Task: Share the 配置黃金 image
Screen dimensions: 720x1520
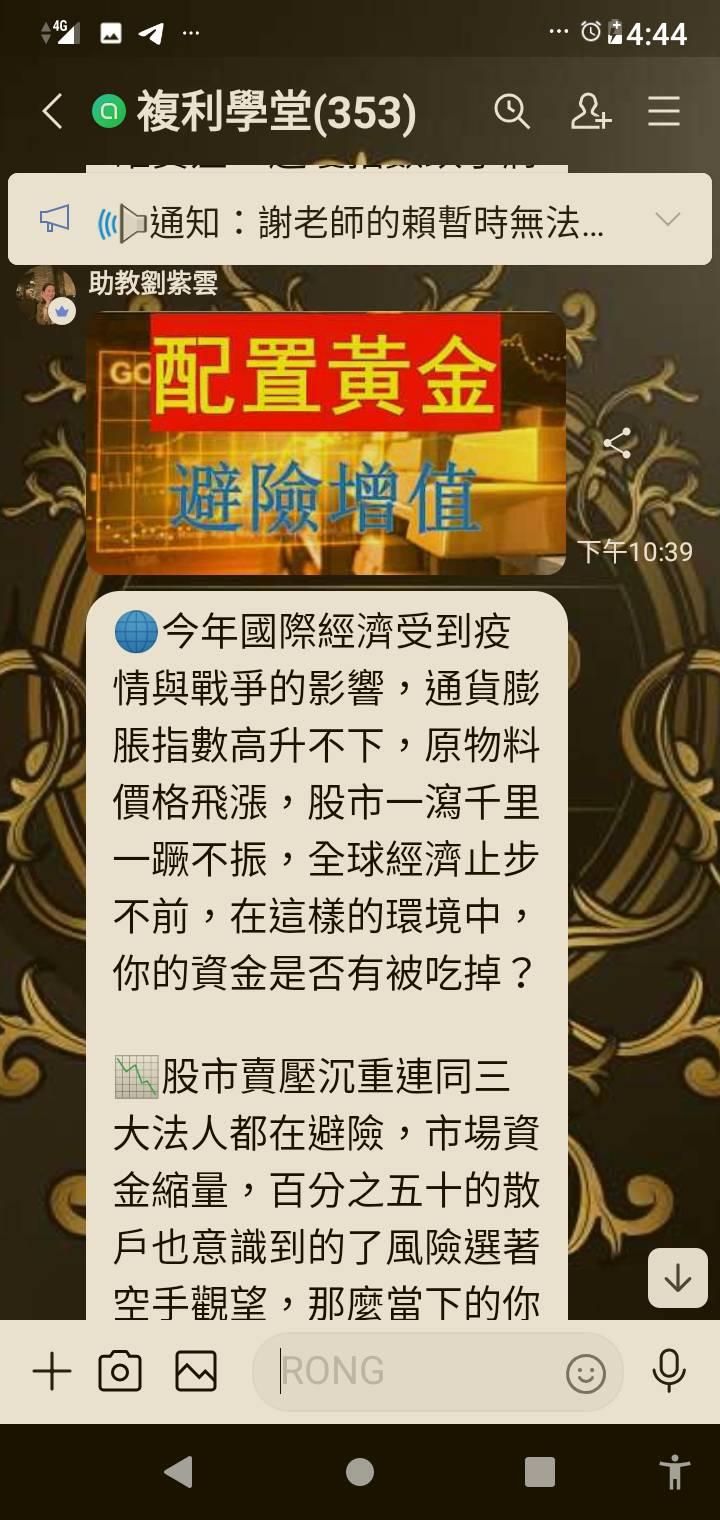Action: tap(617, 444)
